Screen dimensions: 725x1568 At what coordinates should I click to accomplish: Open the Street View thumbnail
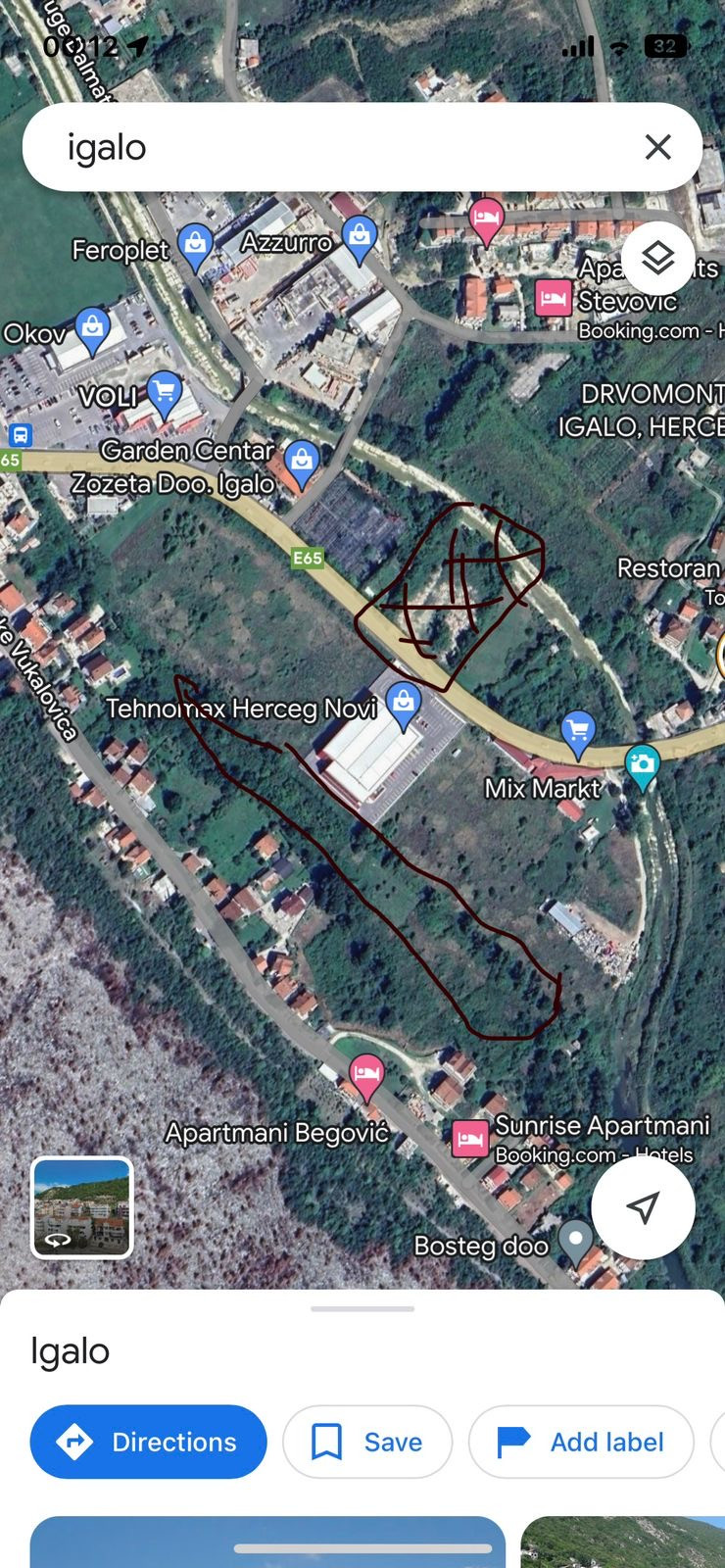click(82, 1207)
